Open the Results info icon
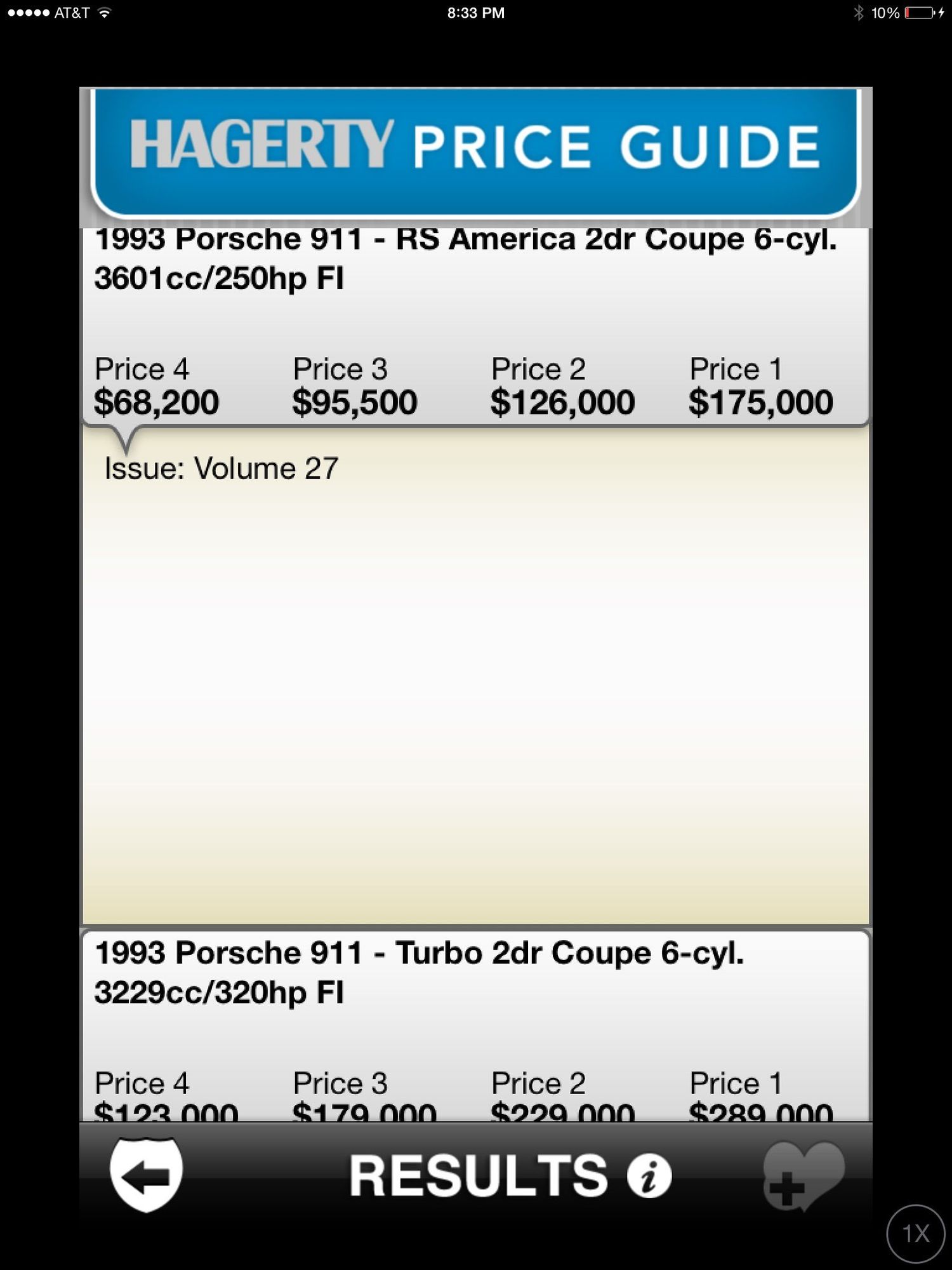This screenshot has width=952, height=1270. pyautogui.click(x=649, y=1176)
